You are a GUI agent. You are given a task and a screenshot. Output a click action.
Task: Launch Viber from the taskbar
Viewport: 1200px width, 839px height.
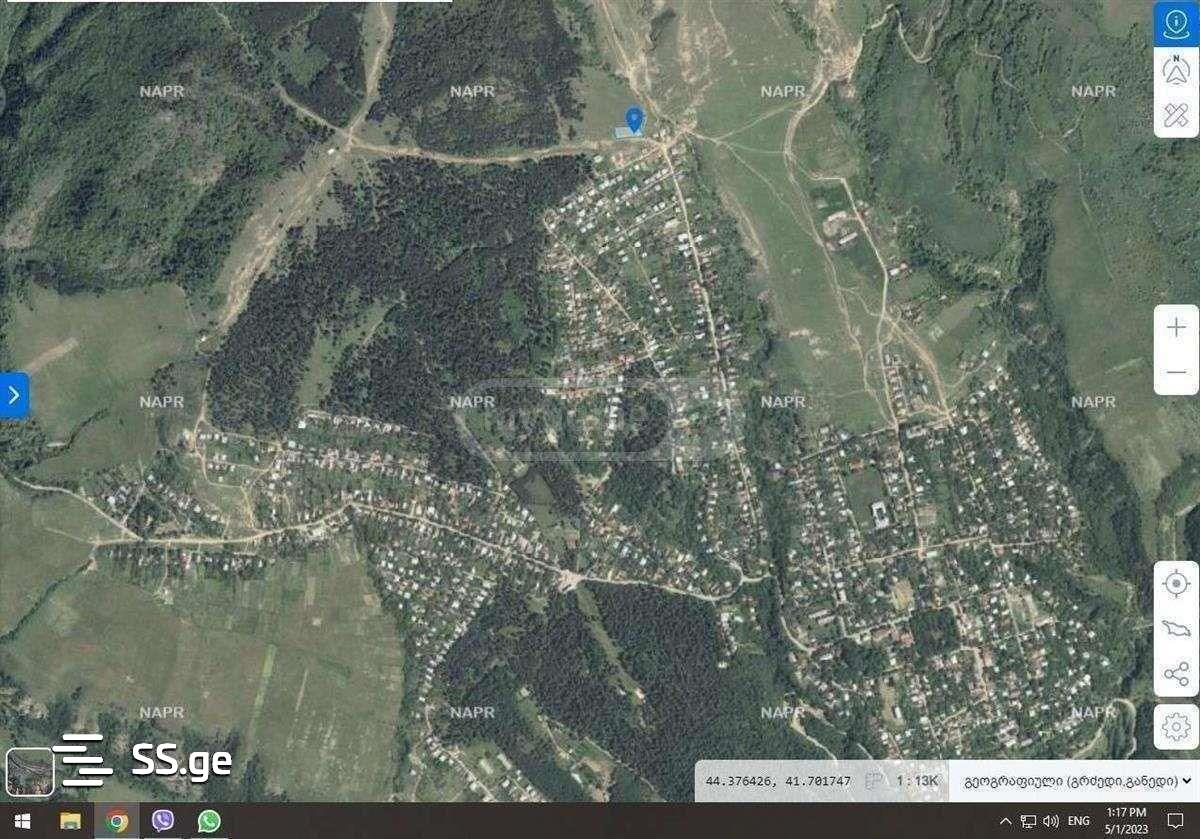click(x=163, y=821)
